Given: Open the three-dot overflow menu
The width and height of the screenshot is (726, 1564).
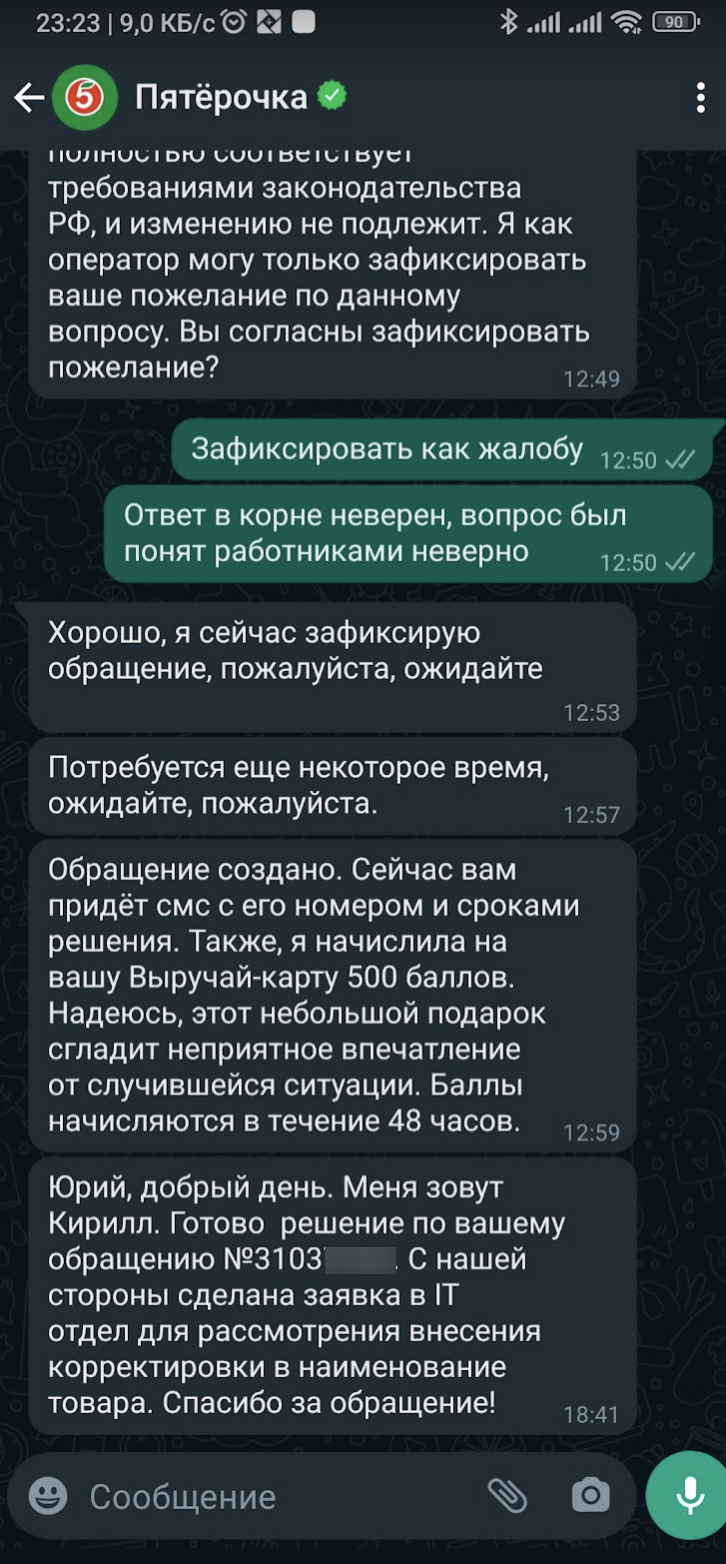Looking at the screenshot, I should (x=700, y=98).
